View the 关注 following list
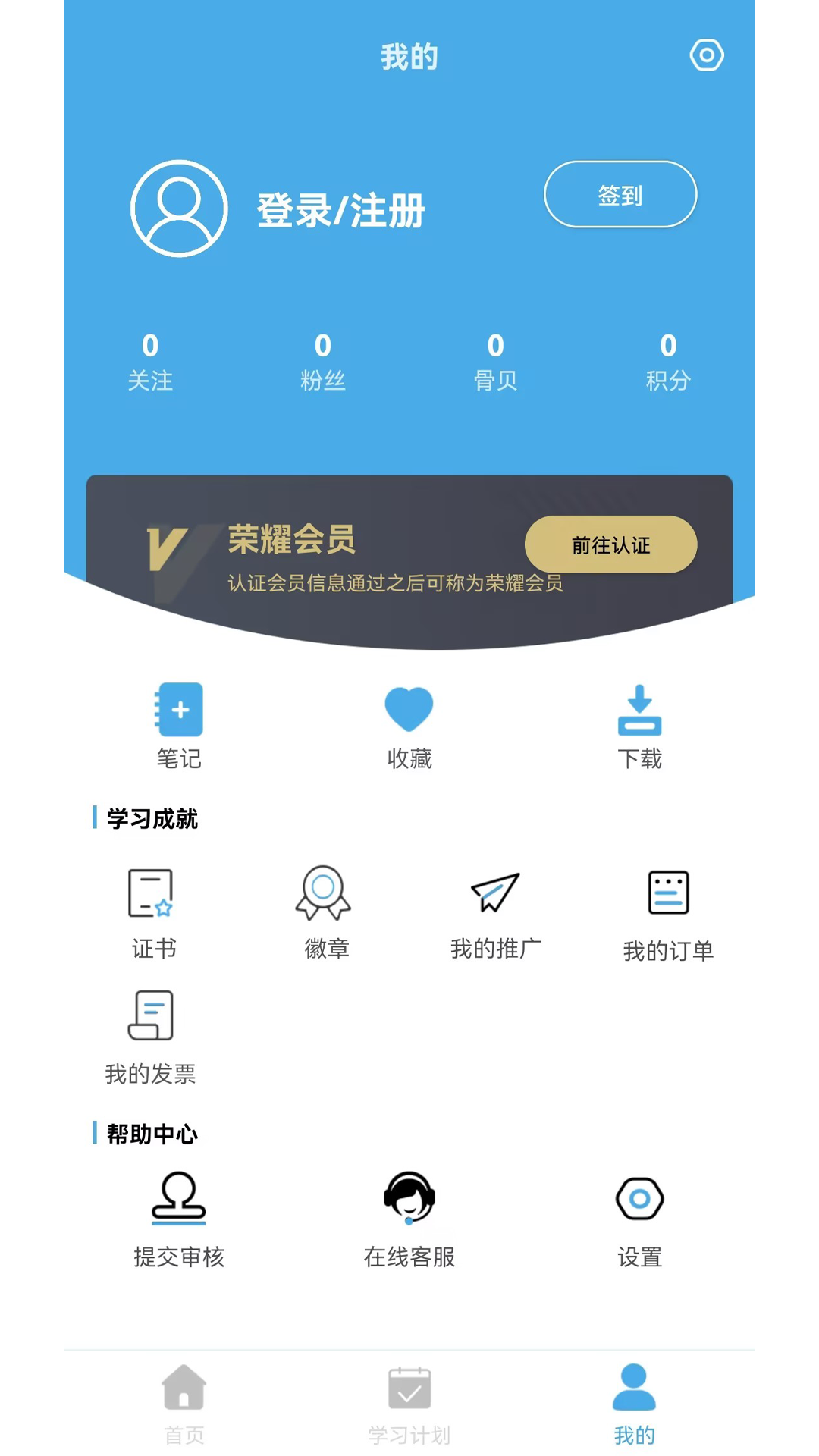Image resolution: width=819 pixels, height=1456 pixels. pyautogui.click(x=151, y=362)
